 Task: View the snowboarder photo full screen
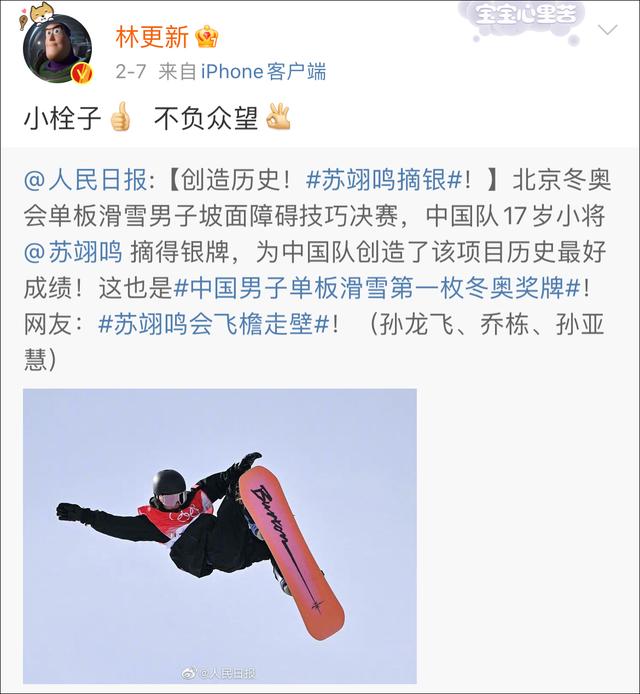click(x=220, y=535)
